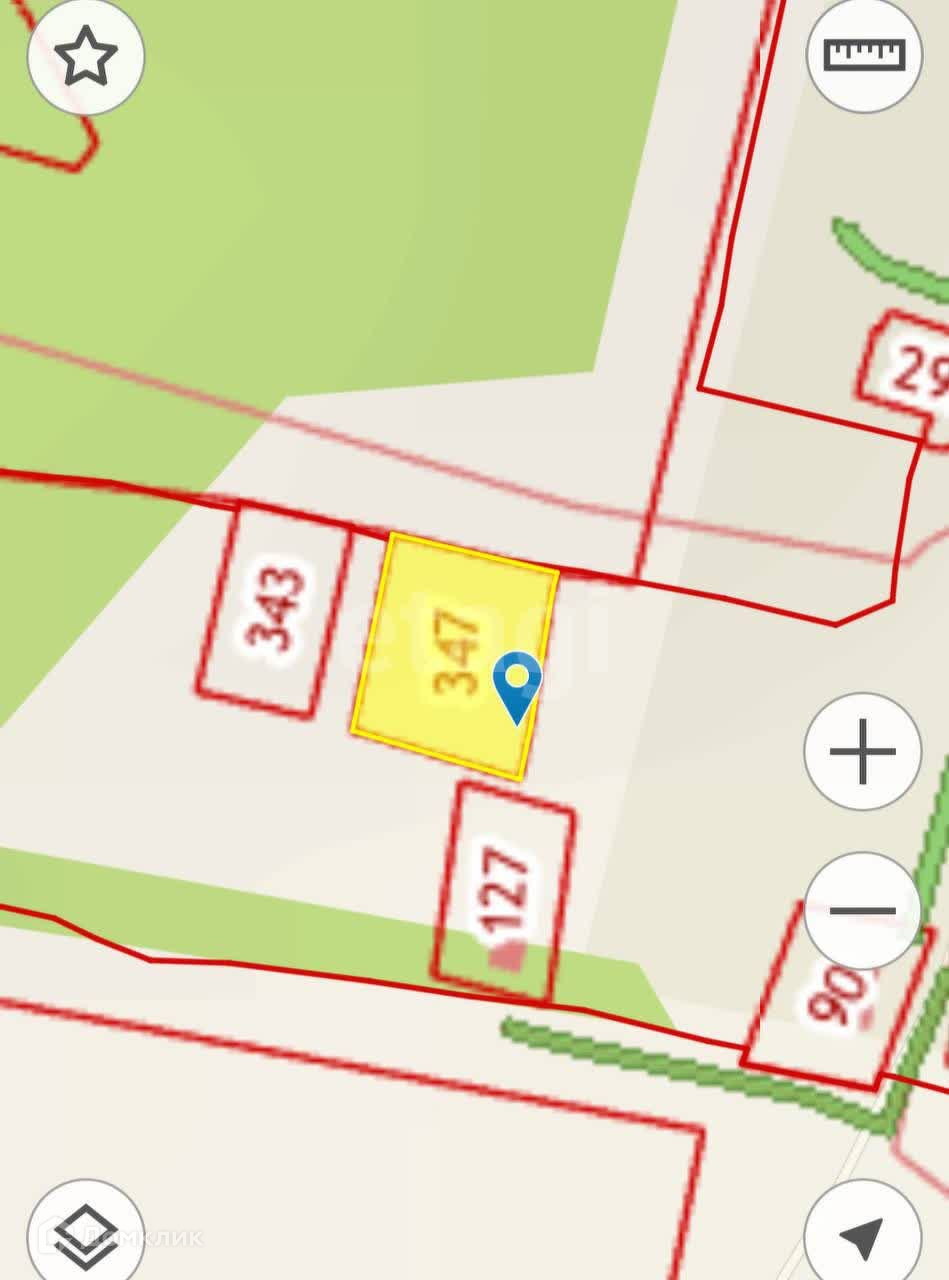Center map on my location arrow
The height and width of the screenshot is (1280, 949).
pyautogui.click(x=863, y=1234)
